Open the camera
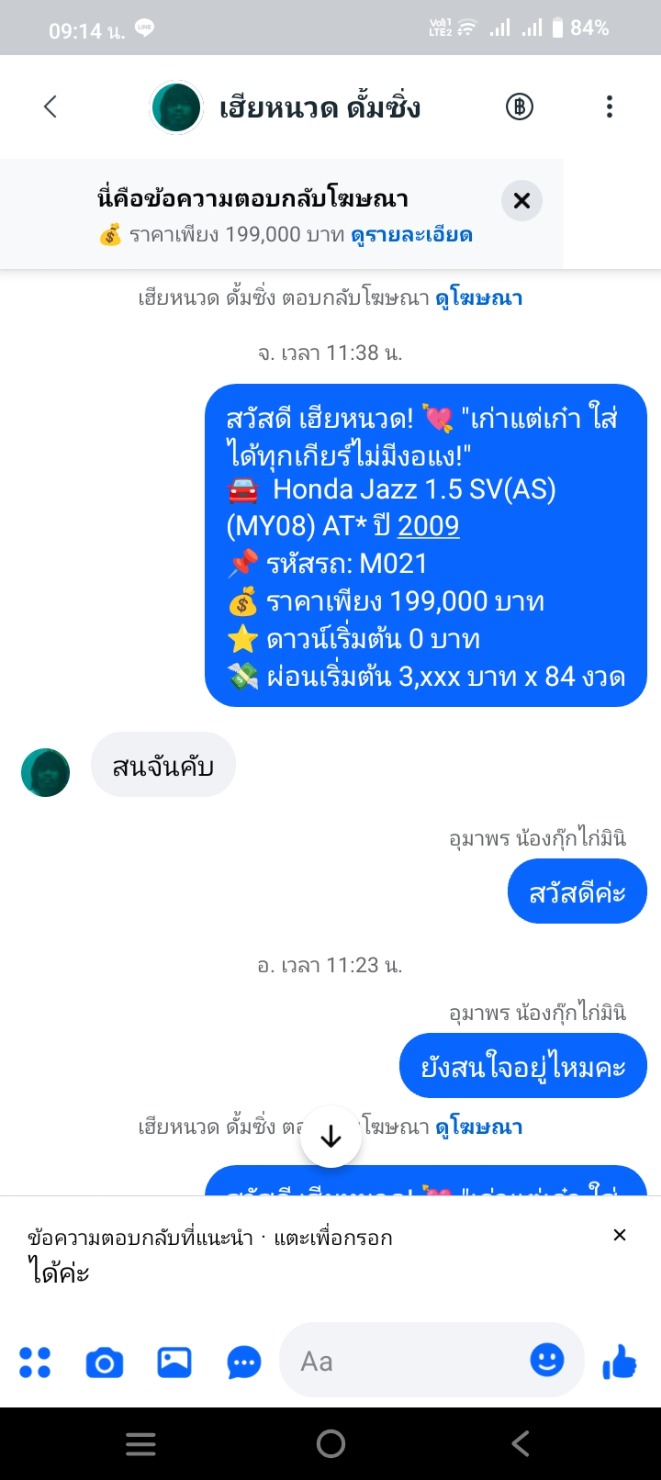The height and width of the screenshot is (1480, 661). [x=104, y=1362]
